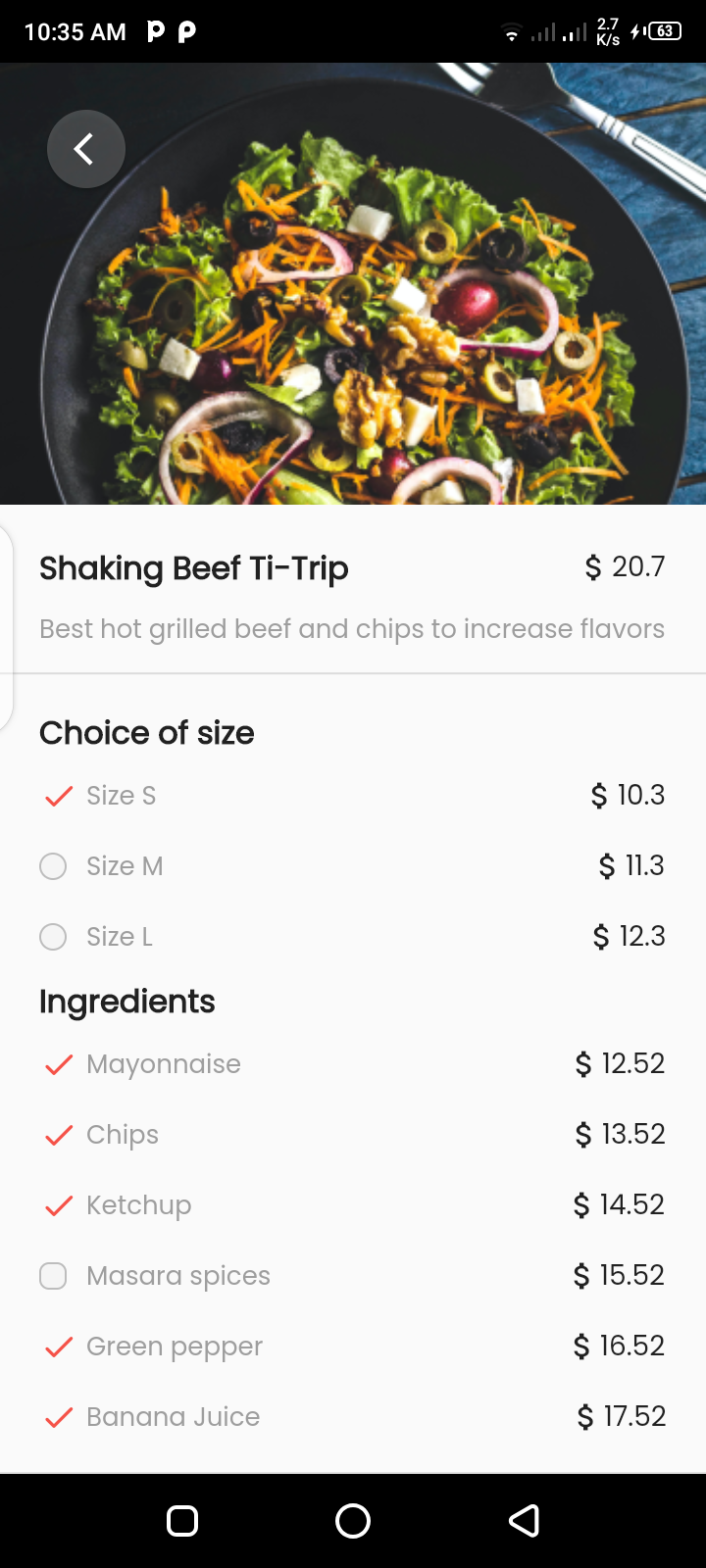The image size is (706, 1568).
Task: Remove Chips from ingredients
Action: (59, 1135)
